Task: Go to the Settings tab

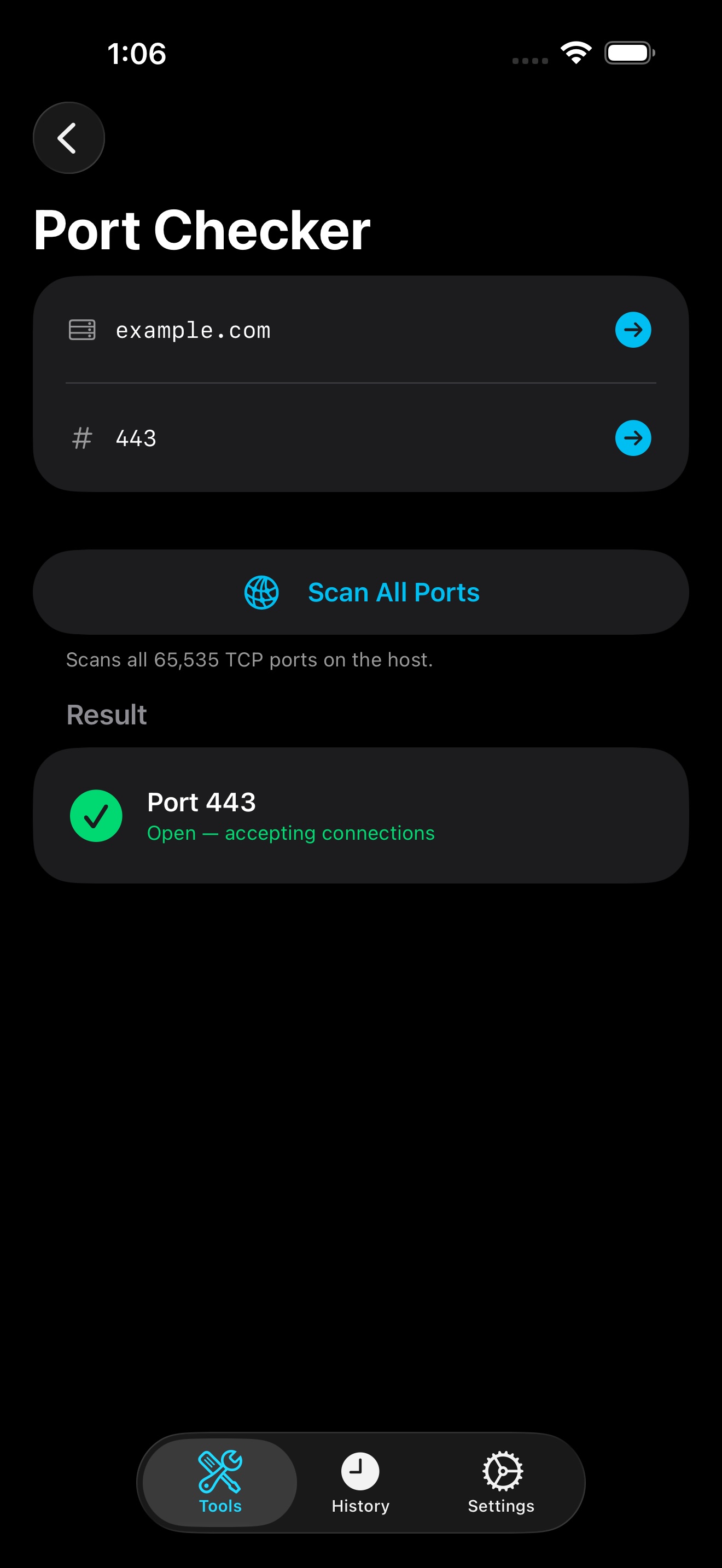Action: [501, 1482]
